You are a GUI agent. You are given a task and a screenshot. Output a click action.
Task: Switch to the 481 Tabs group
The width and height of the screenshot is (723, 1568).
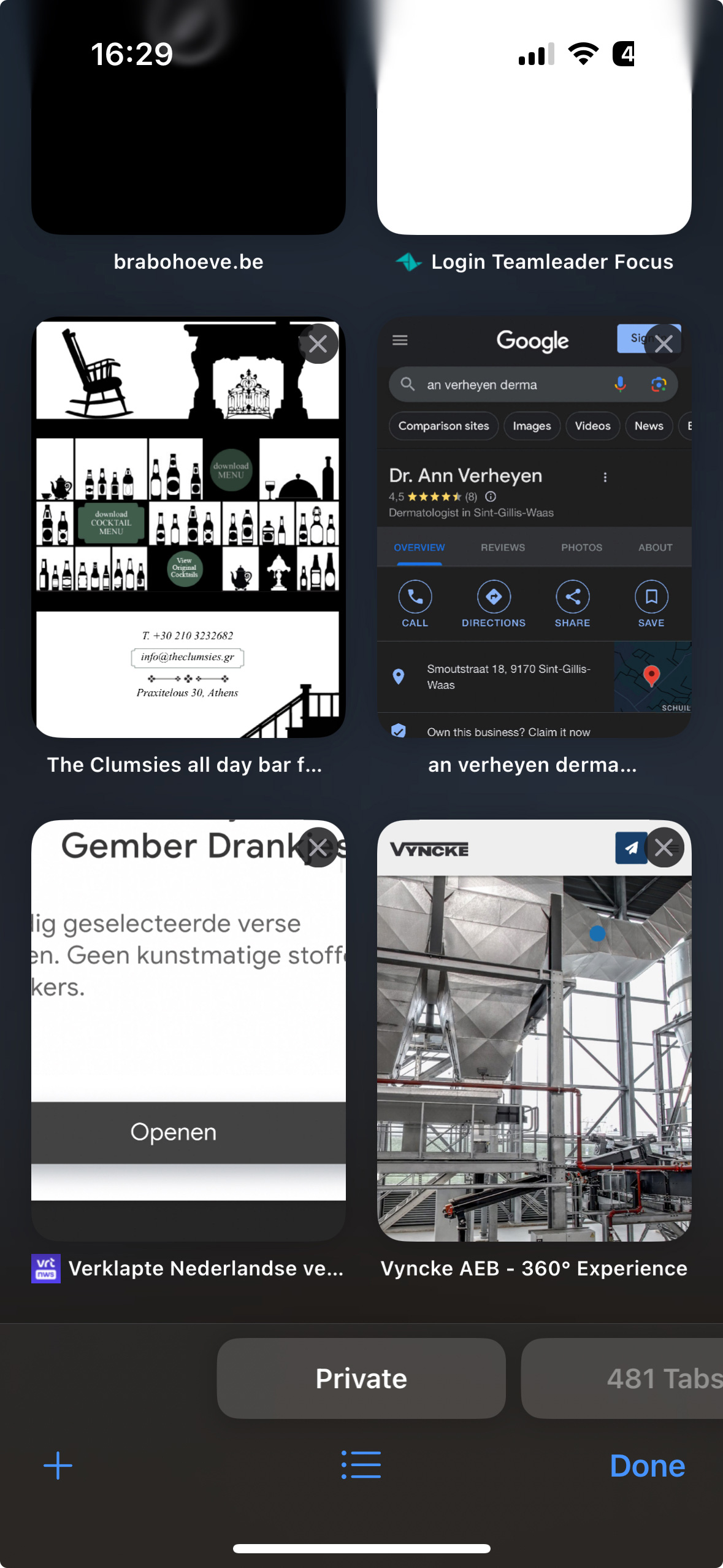pyautogui.click(x=638, y=1378)
